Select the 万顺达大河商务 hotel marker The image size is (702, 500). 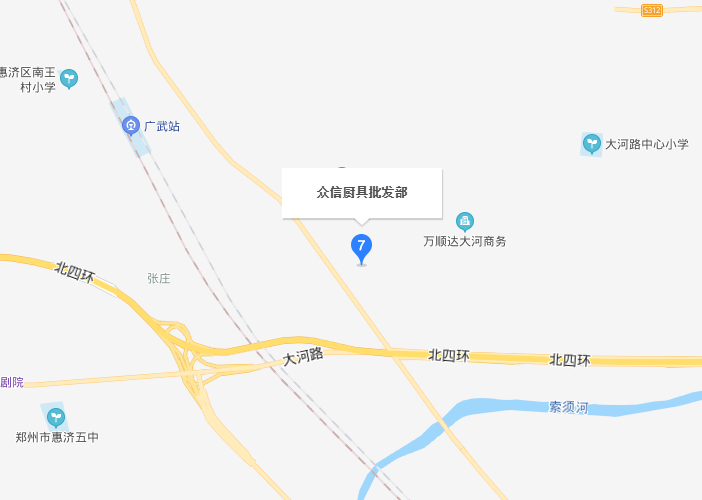pyautogui.click(x=465, y=221)
